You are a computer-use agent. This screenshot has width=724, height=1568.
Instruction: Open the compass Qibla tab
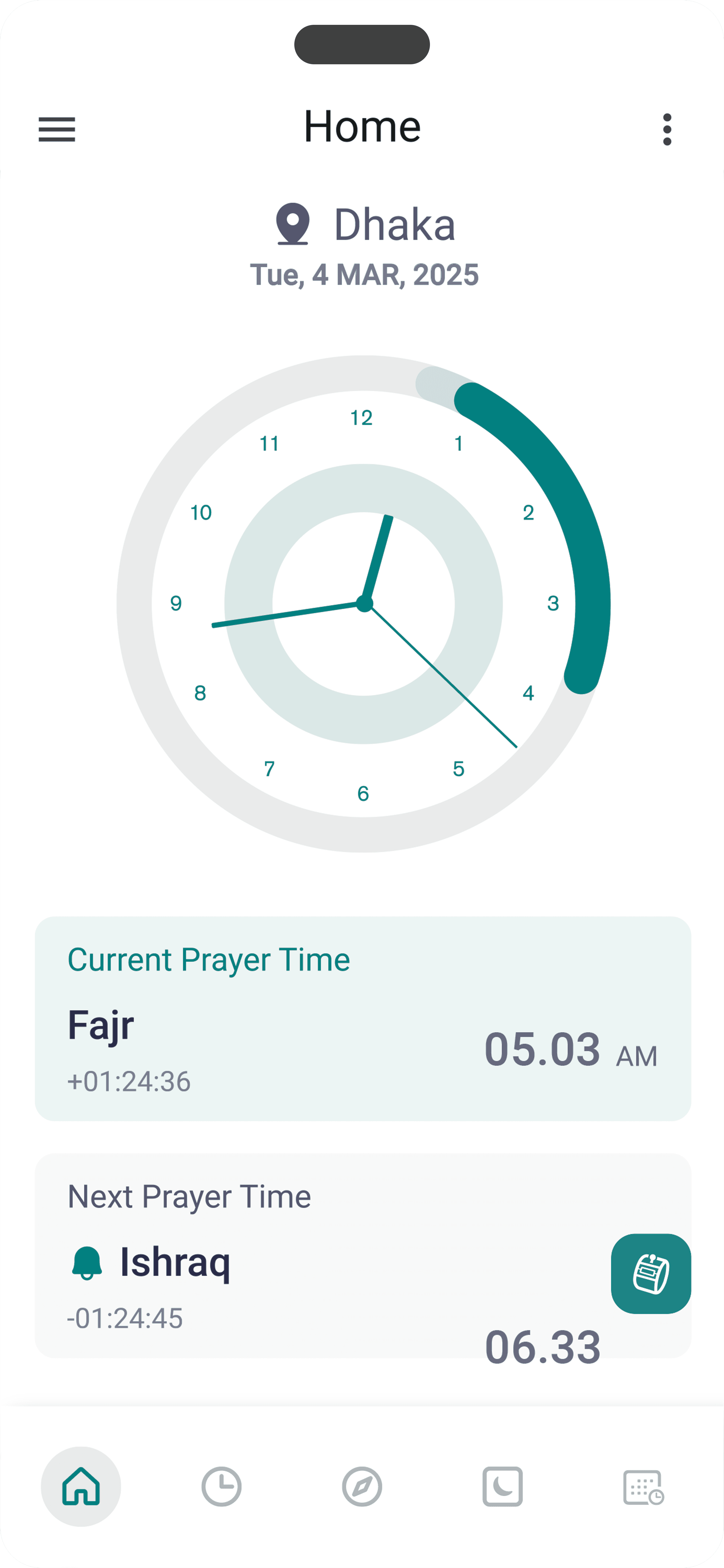pos(362,1486)
